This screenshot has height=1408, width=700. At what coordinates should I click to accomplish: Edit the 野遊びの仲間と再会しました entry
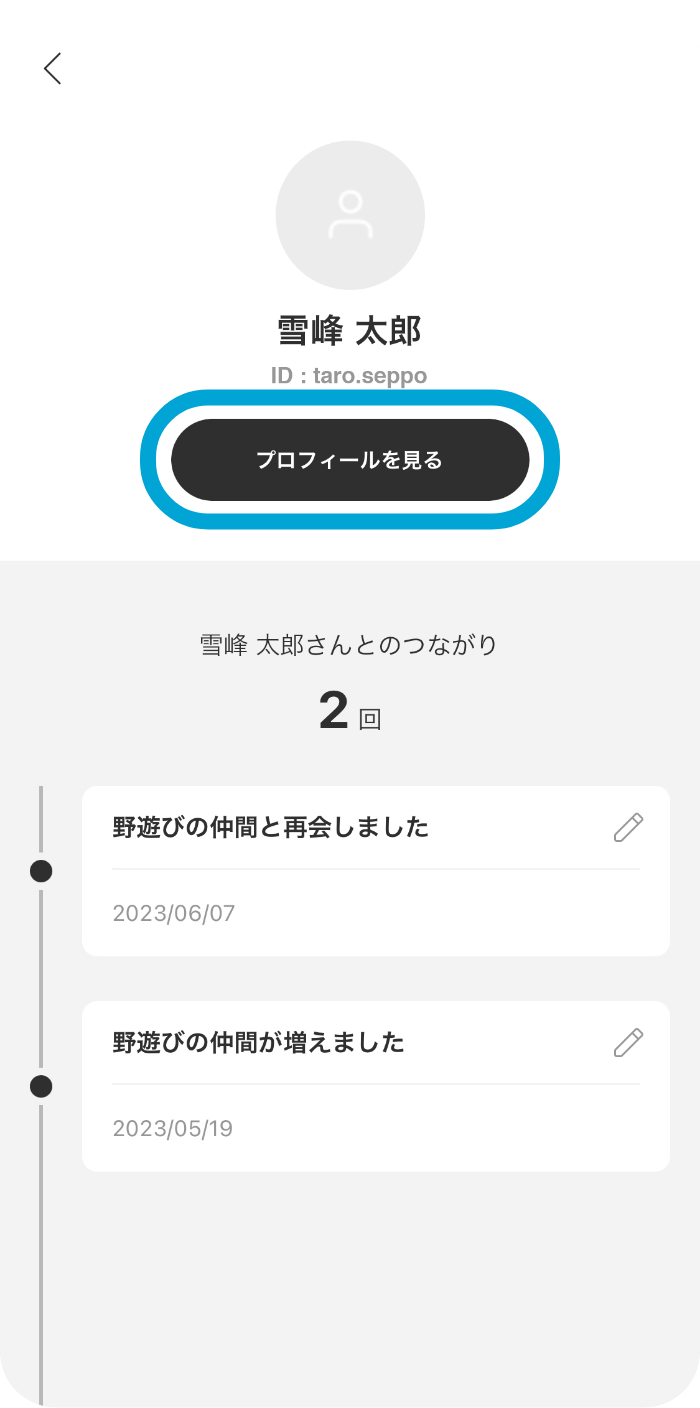click(x=628, y=828)
